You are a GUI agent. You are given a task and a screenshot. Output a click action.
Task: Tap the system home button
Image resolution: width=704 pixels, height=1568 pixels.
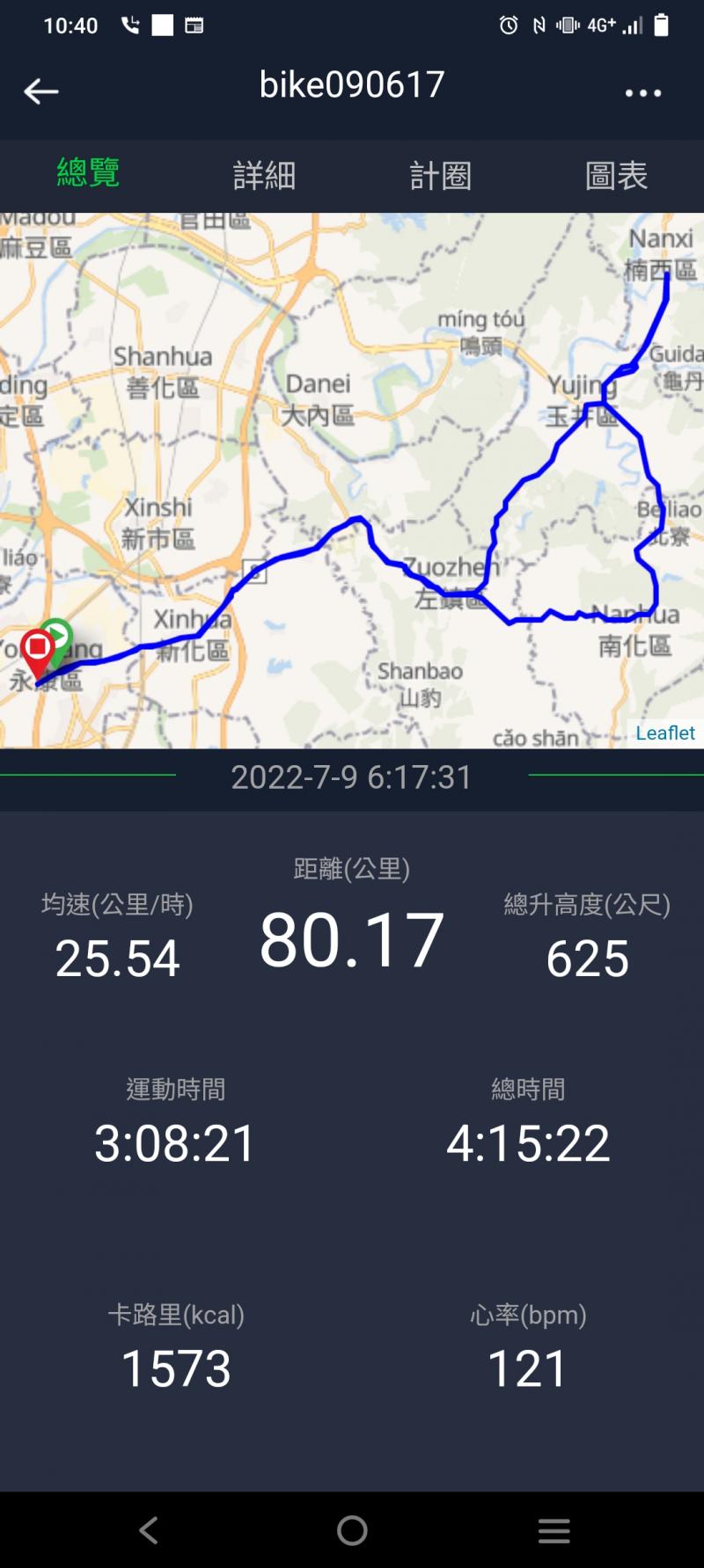point(352,1530)
